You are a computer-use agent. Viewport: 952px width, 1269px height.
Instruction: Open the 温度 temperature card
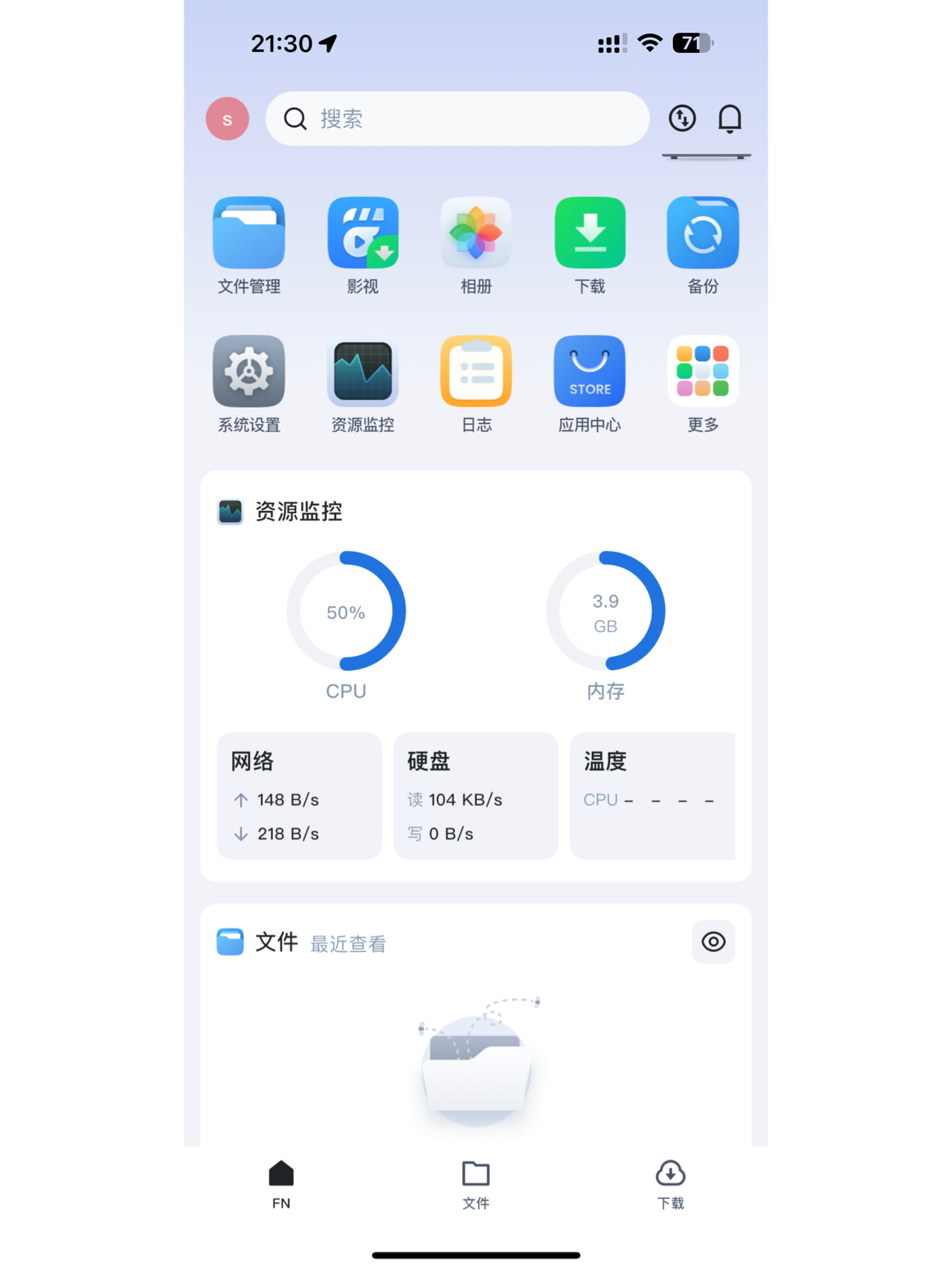click(x=652, y=796)
